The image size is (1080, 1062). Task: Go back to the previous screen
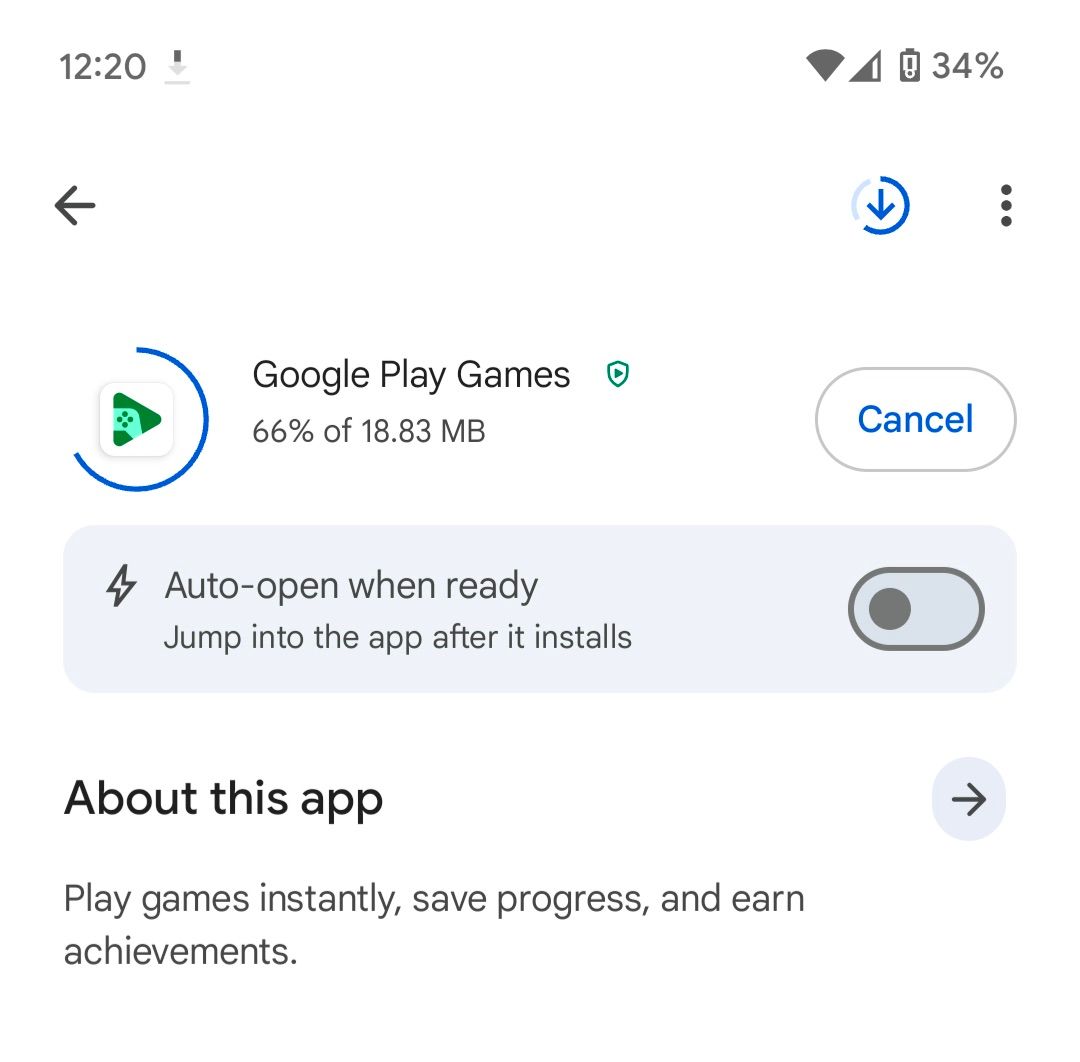[75, 206]
